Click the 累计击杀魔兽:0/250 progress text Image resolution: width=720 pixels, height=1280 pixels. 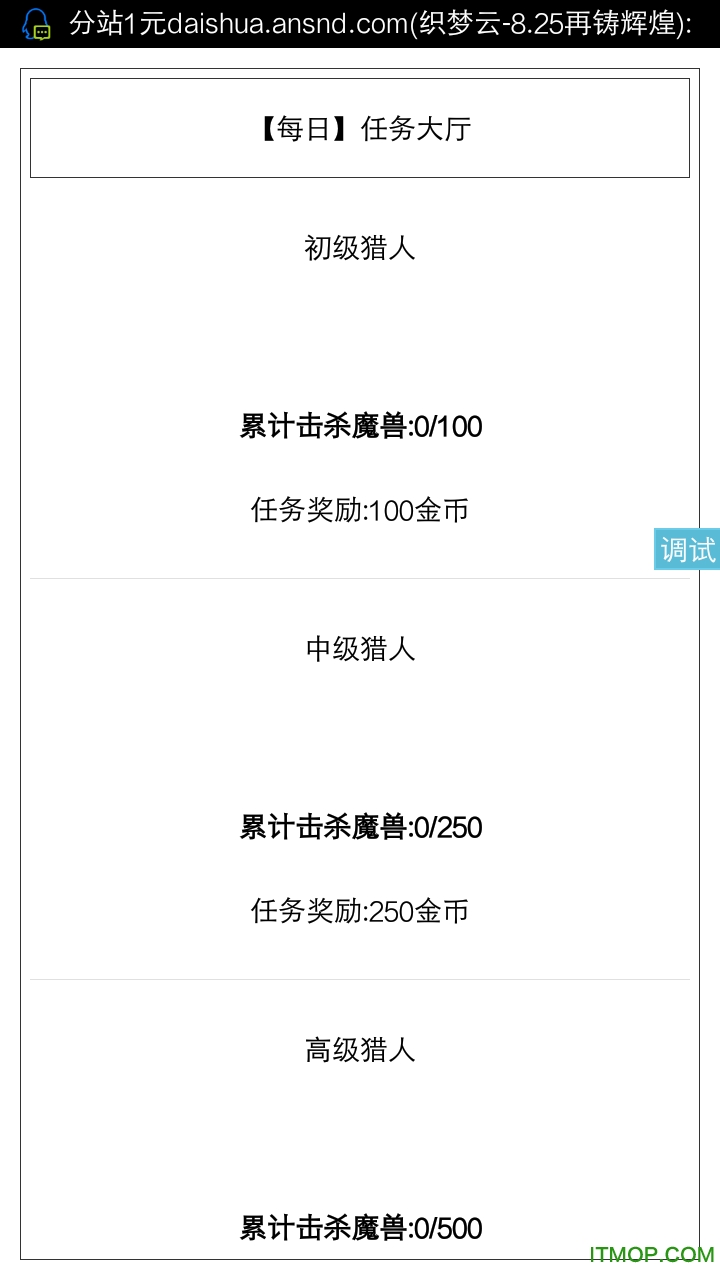360,829
